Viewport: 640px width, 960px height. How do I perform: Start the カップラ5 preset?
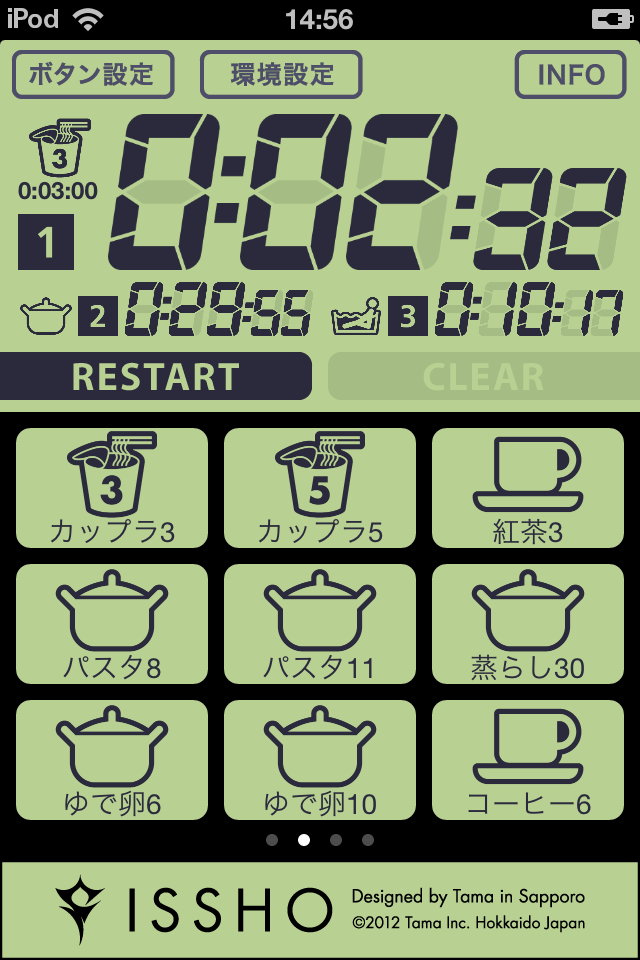pyautogui.click(x=320, y=488)
